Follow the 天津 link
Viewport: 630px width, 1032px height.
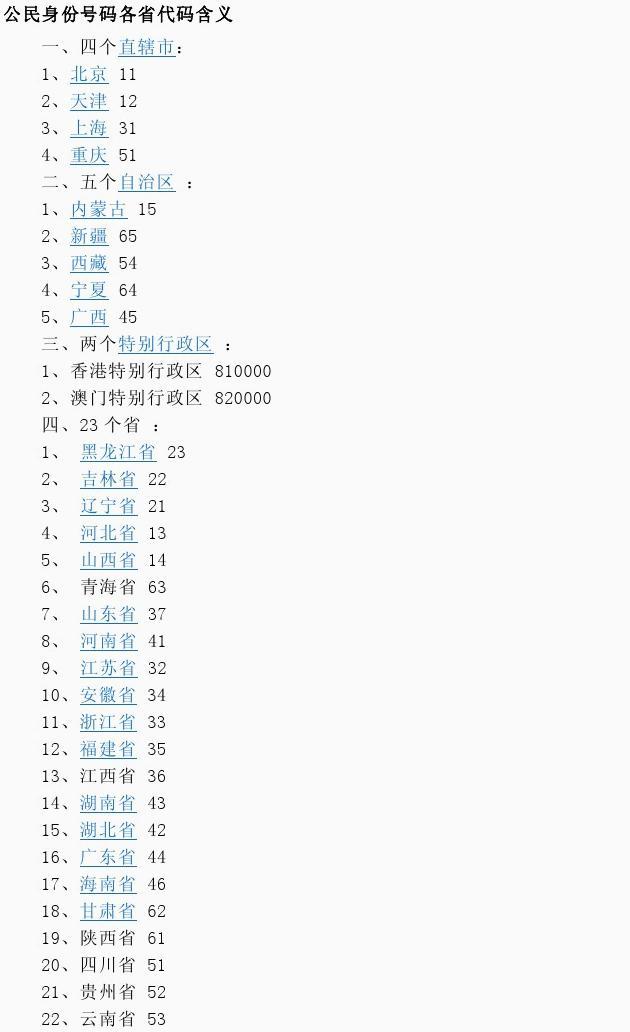(x=90, y=101)
